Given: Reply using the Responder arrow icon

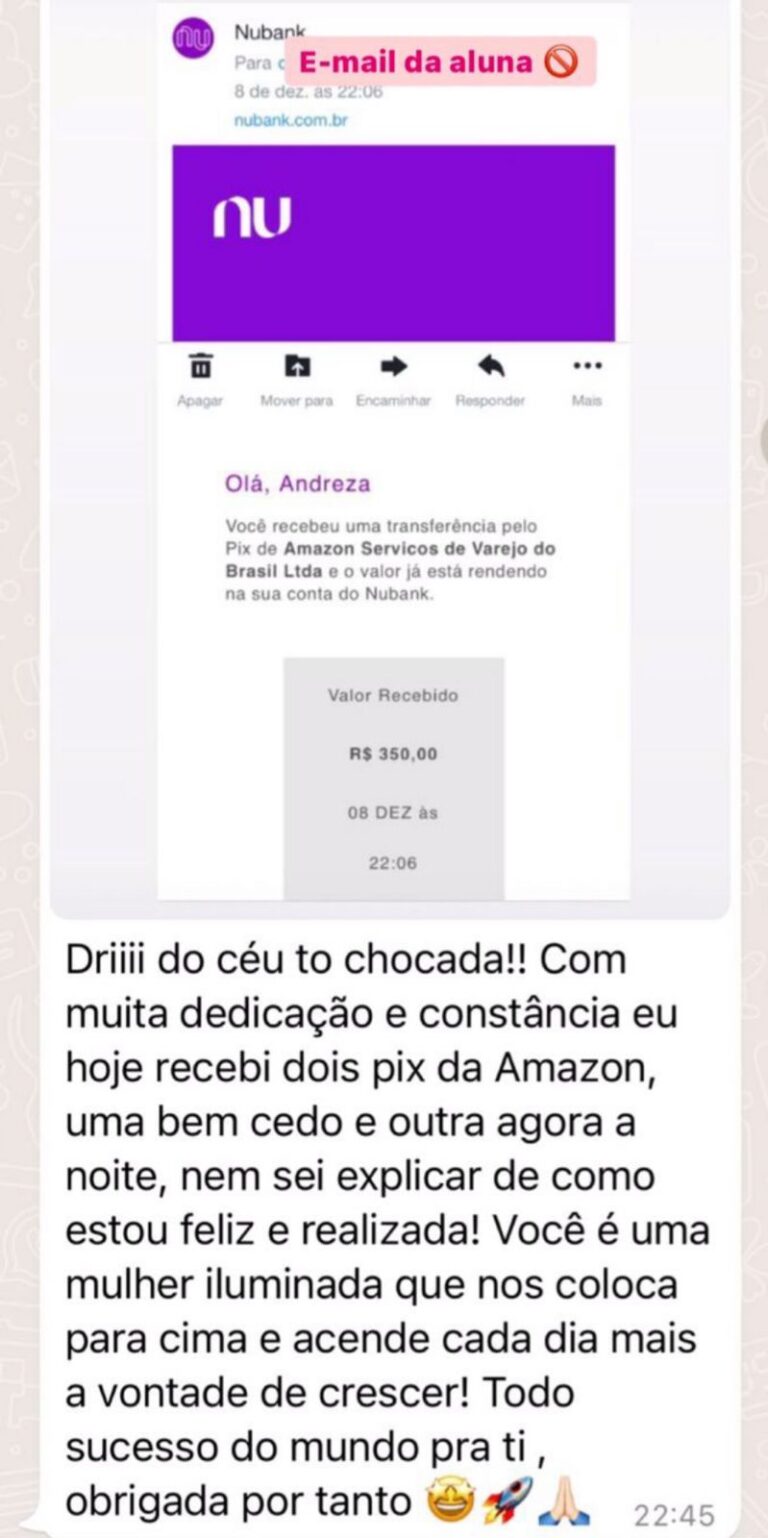Looking at the screenshot, I should (x=489, y=370).
